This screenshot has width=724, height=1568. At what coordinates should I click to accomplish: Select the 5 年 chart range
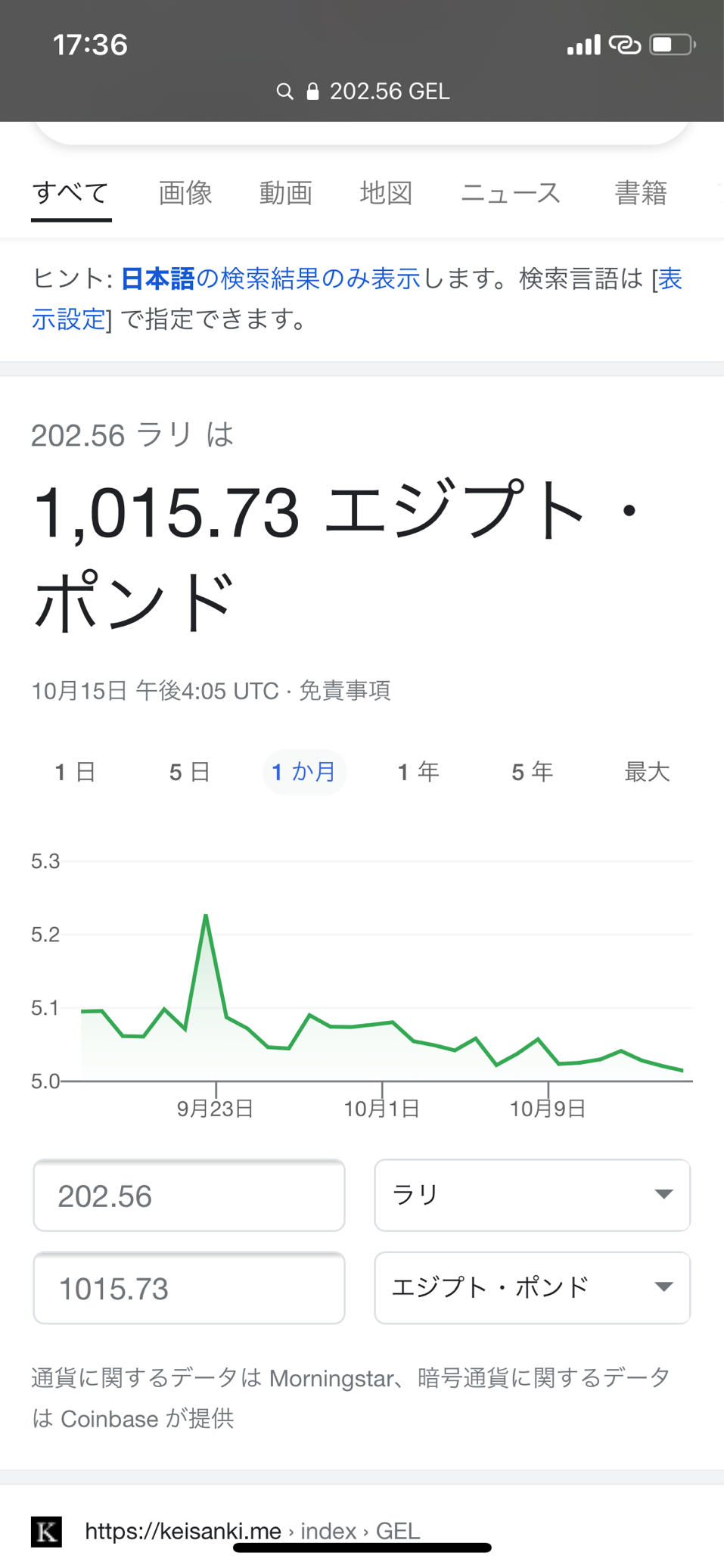533,772
